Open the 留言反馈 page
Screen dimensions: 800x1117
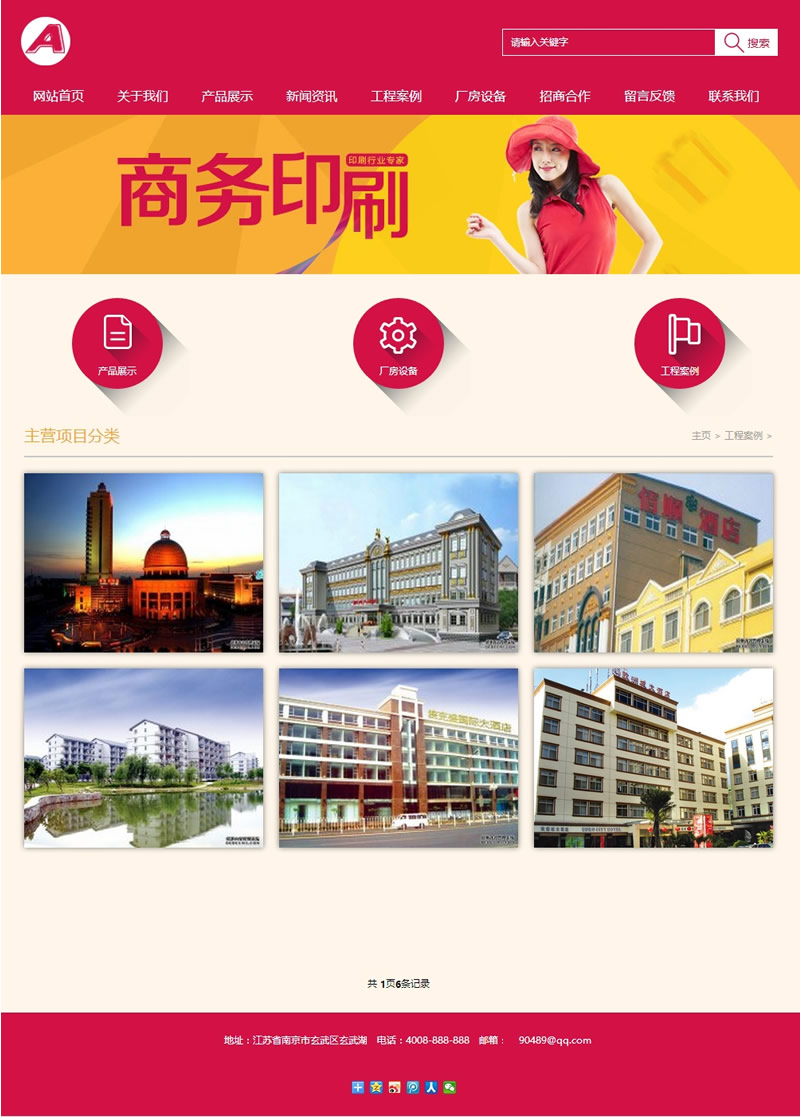point(649,97)
